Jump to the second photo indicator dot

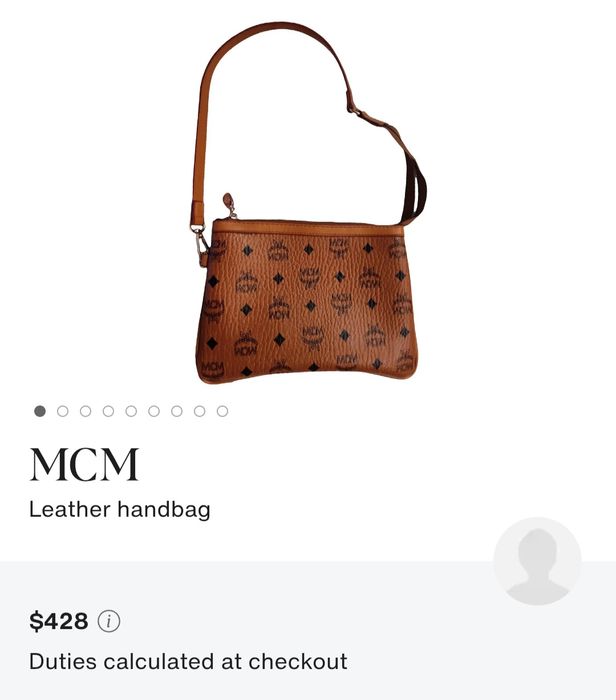click(x=63, y=411)
